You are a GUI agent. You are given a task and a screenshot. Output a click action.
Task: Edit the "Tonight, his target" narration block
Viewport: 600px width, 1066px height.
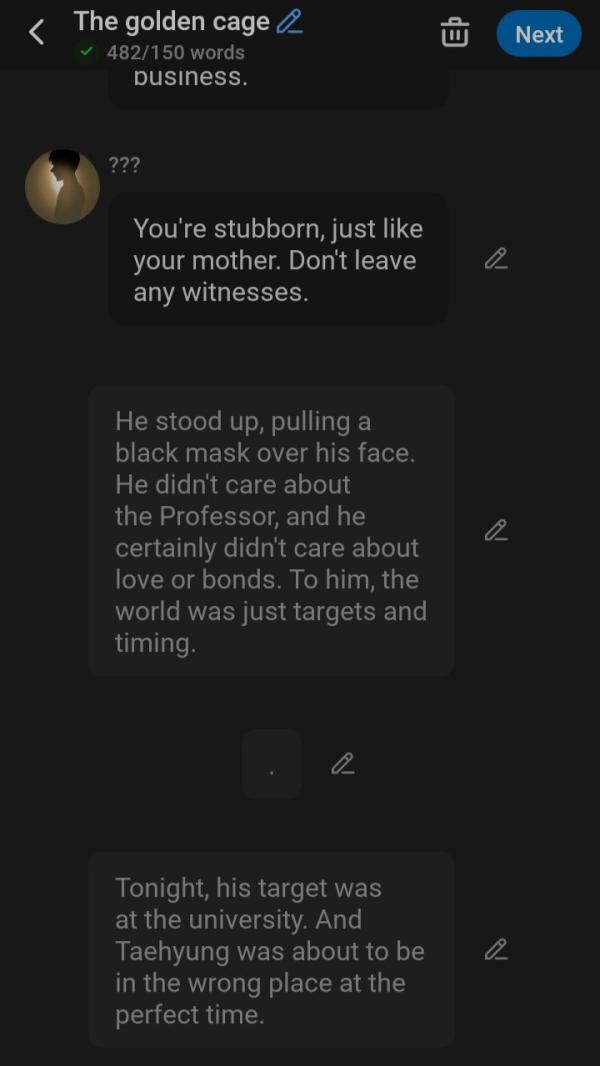496,950
